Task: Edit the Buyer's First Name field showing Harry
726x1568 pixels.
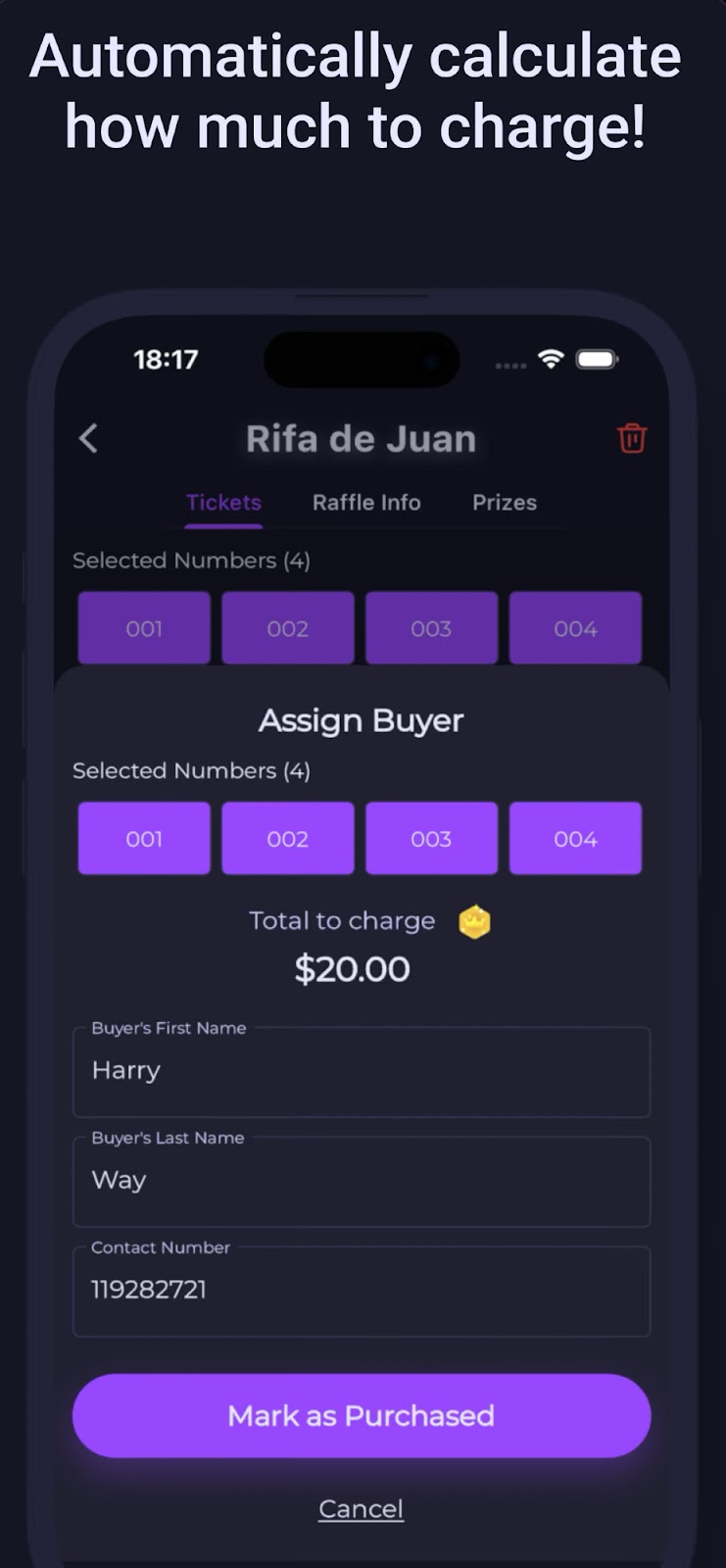Action: pos(362,1071)
